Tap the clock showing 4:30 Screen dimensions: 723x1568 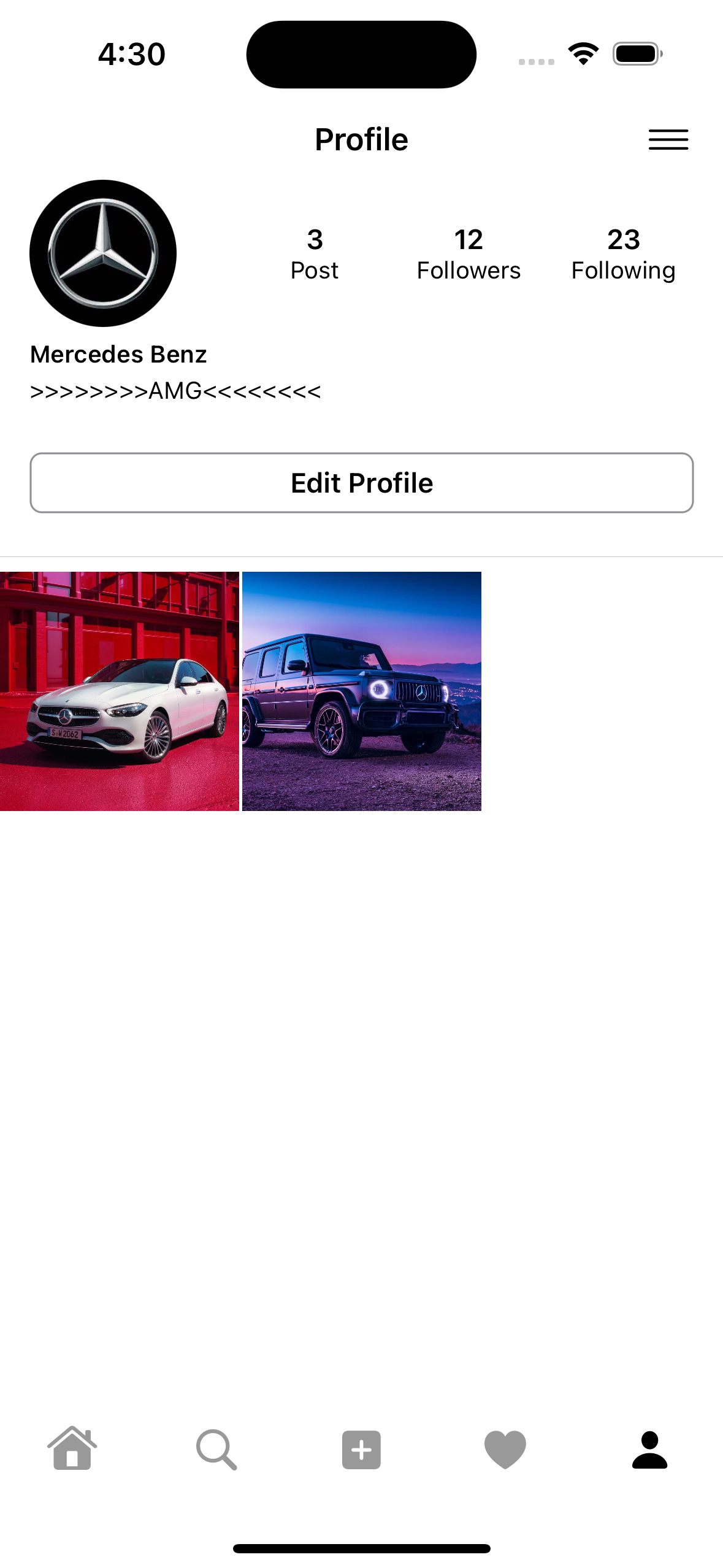point(131,54)
